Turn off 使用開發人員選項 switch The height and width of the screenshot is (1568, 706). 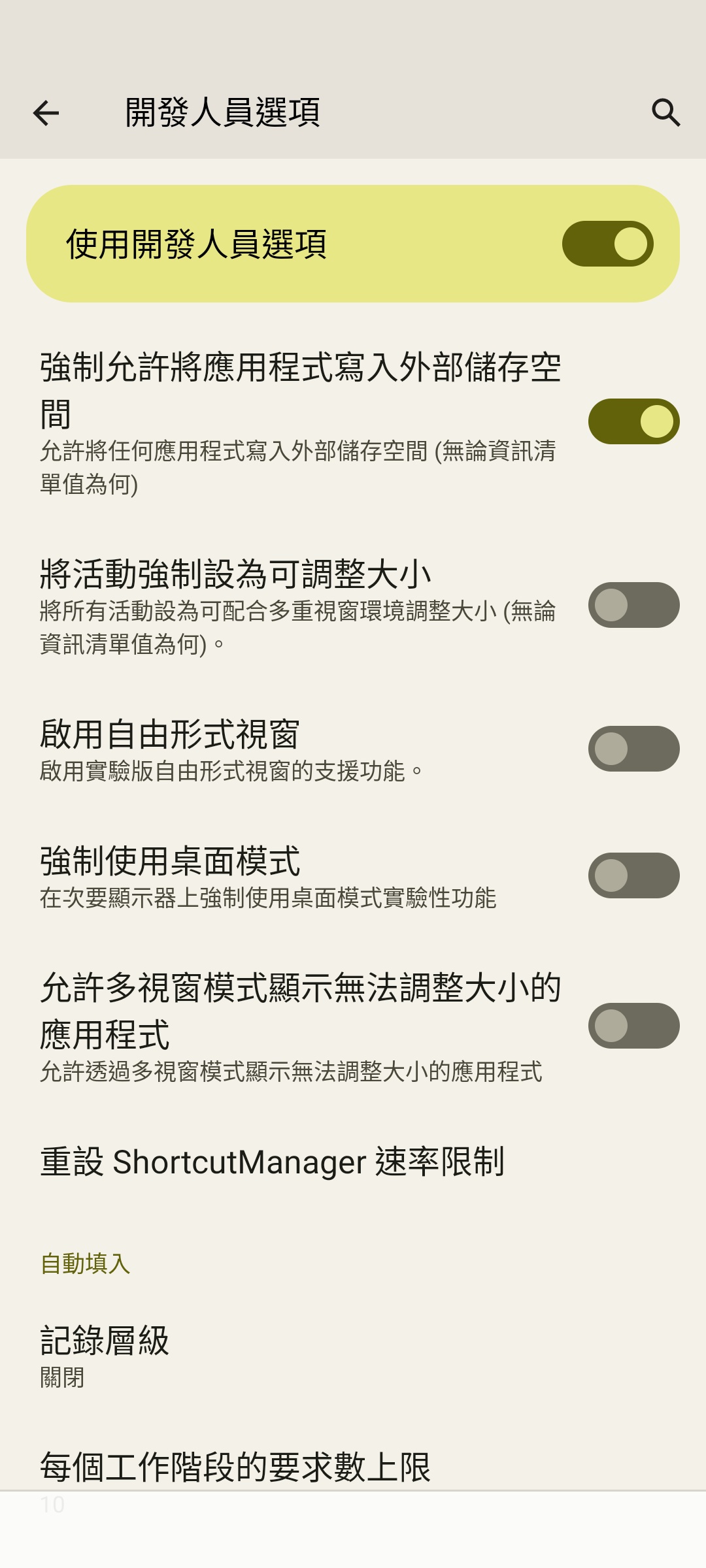pos(608,244)
